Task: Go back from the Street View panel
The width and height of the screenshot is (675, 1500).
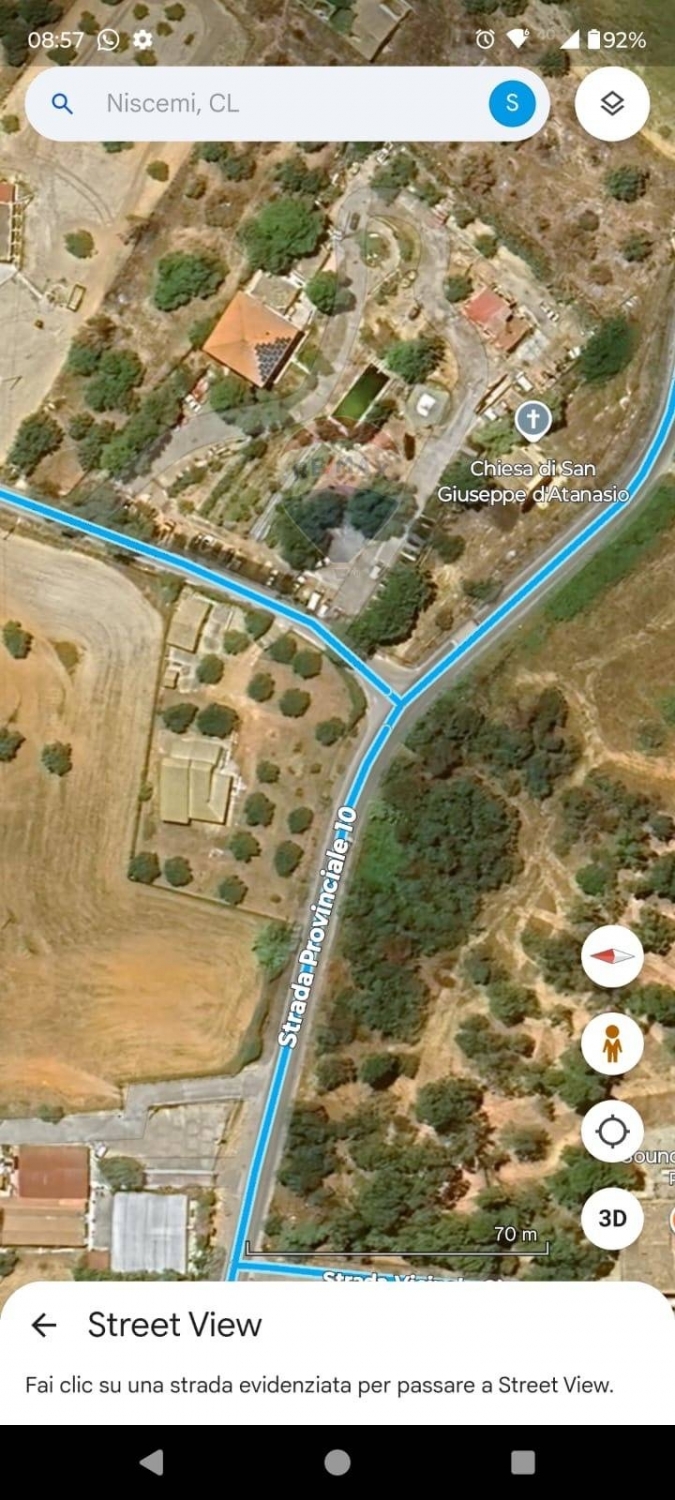Action: click(44, 1325)
